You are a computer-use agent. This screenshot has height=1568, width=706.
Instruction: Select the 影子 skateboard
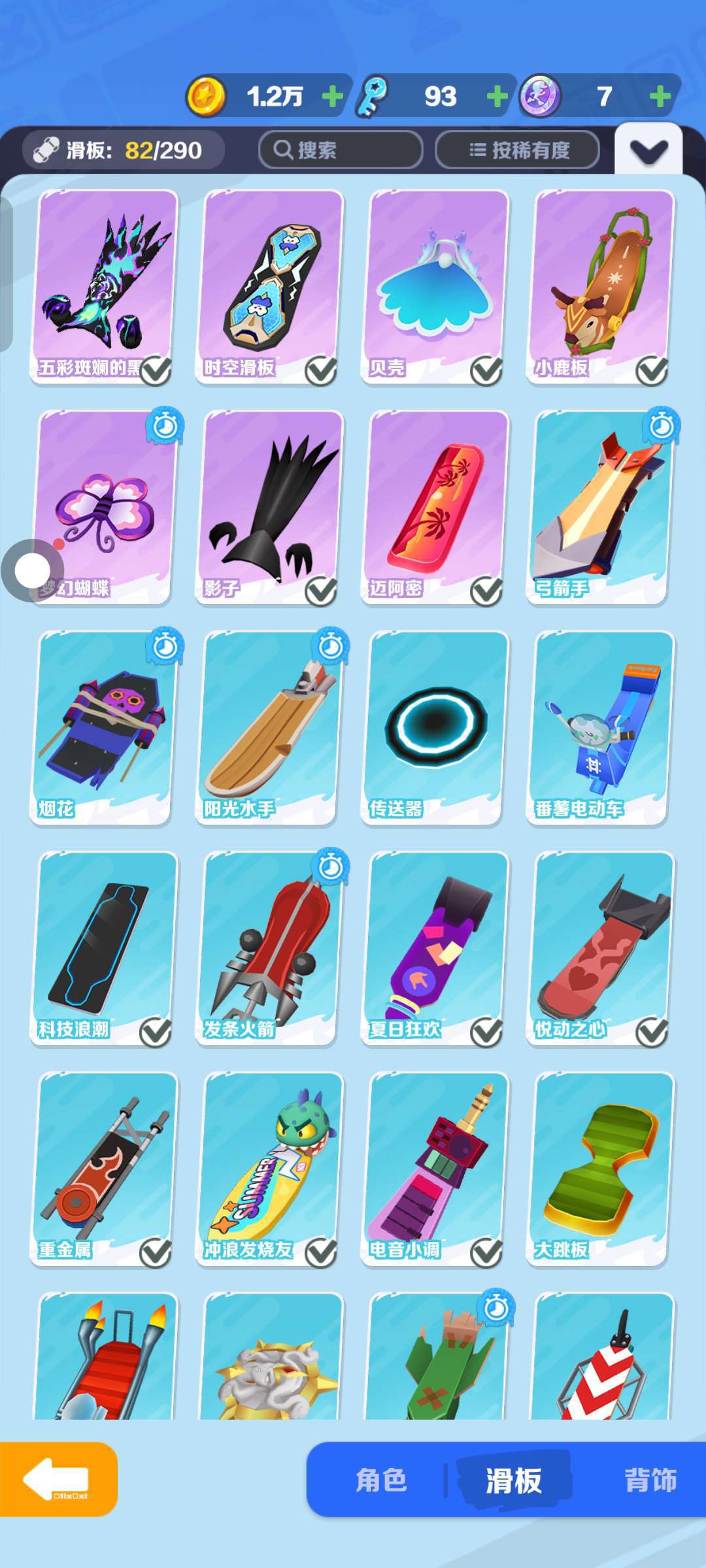point(271,507)
